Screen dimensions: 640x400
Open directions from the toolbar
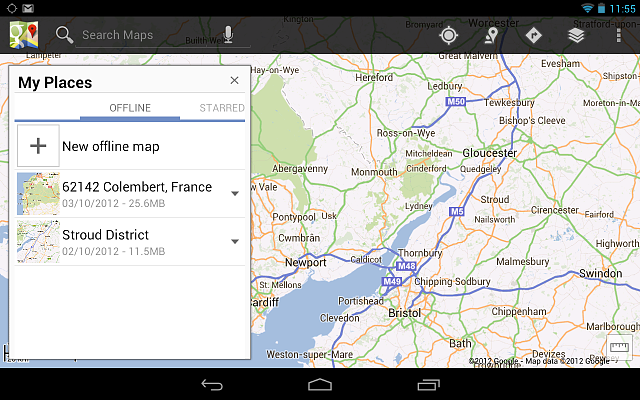[533, 35]
